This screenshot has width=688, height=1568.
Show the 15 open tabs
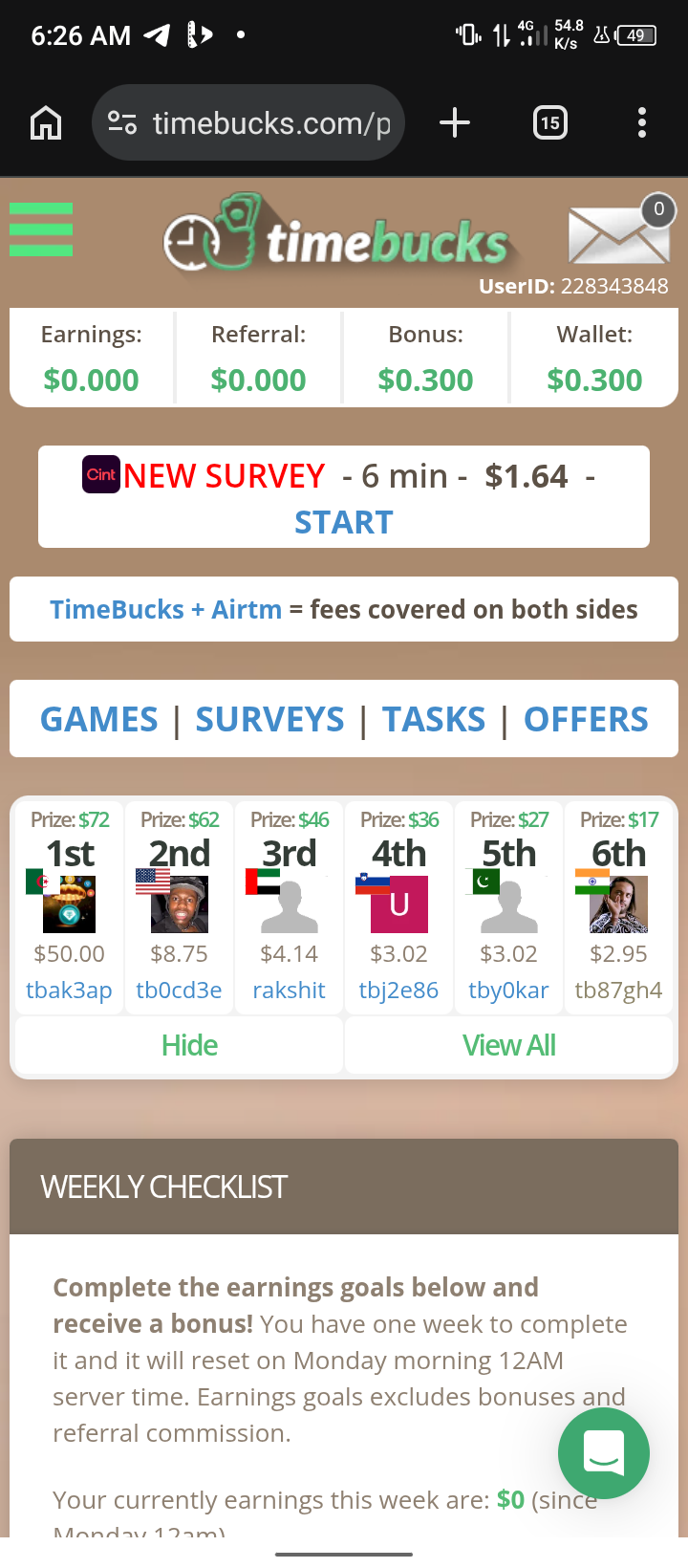pyautogui.click(x=549, y=123)
